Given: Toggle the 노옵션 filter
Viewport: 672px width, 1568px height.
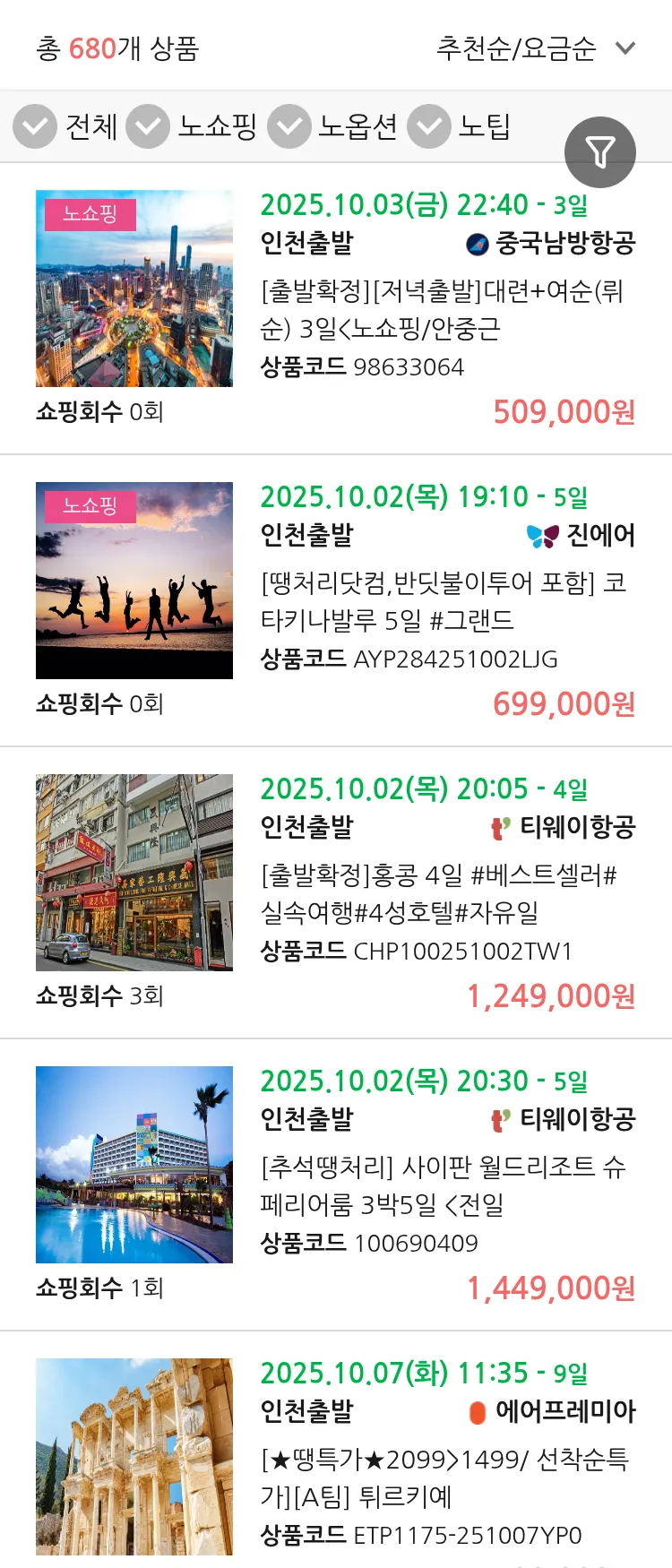Looking at the screenshot, I should [x=289, y=125].
